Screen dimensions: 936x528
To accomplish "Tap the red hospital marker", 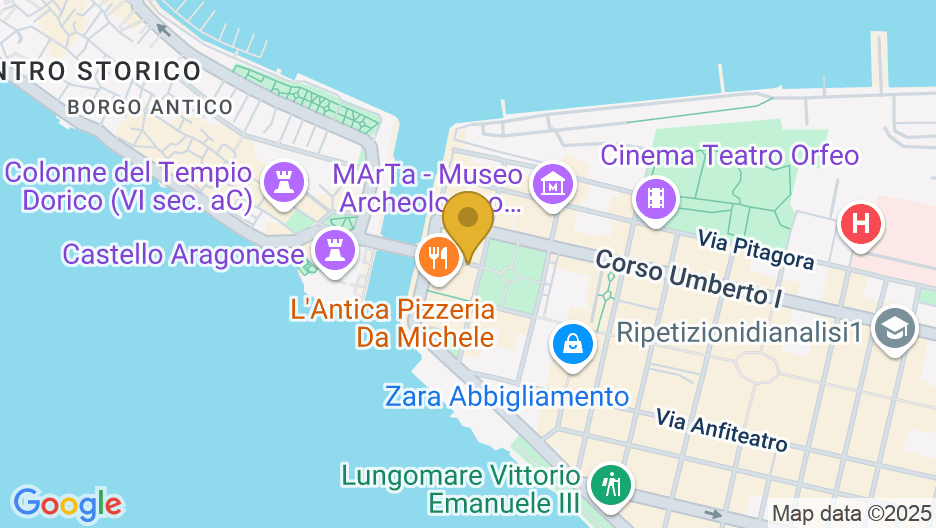I will 862,223.
